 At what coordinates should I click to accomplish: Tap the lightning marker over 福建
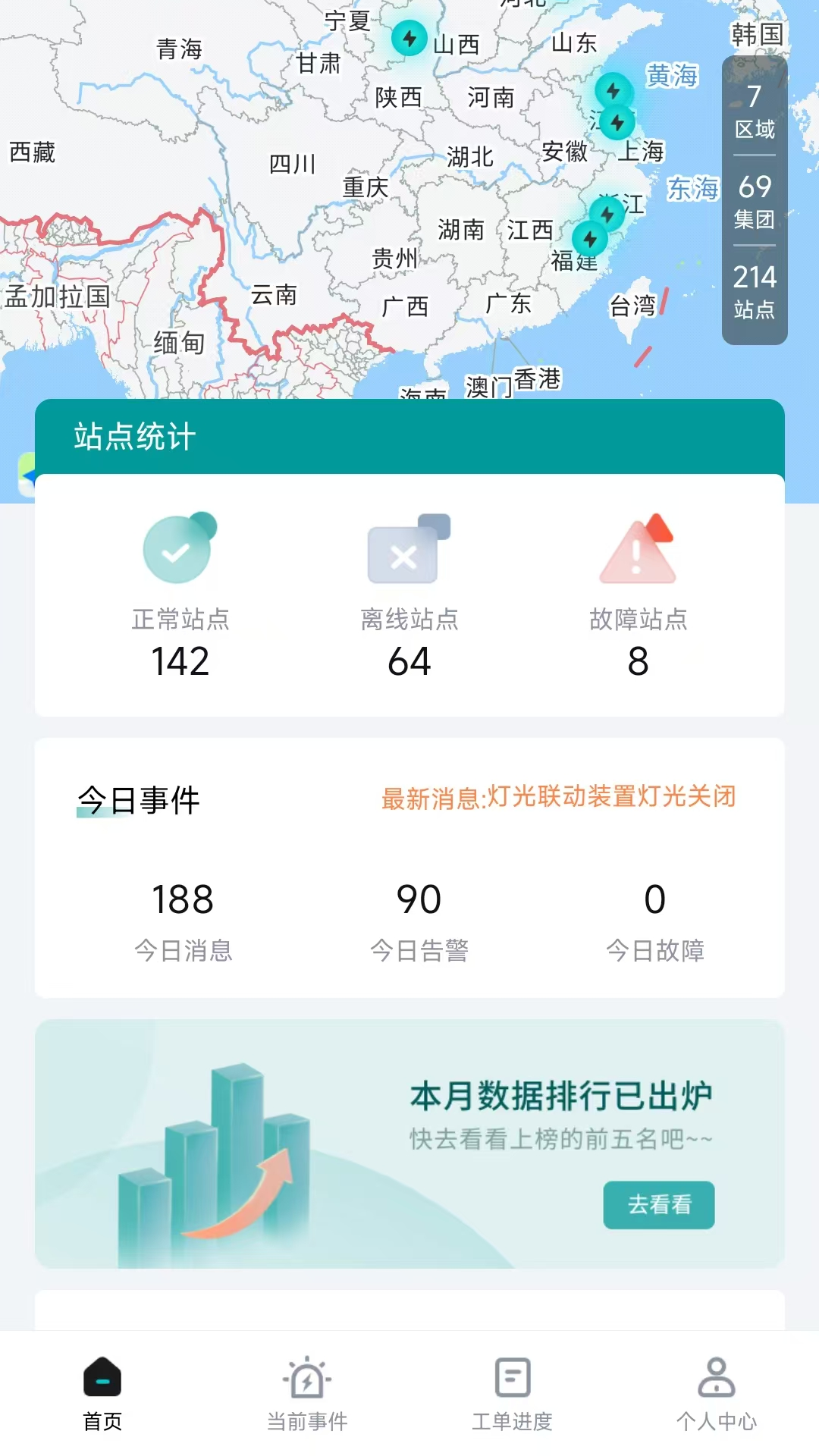coord(591,240)
